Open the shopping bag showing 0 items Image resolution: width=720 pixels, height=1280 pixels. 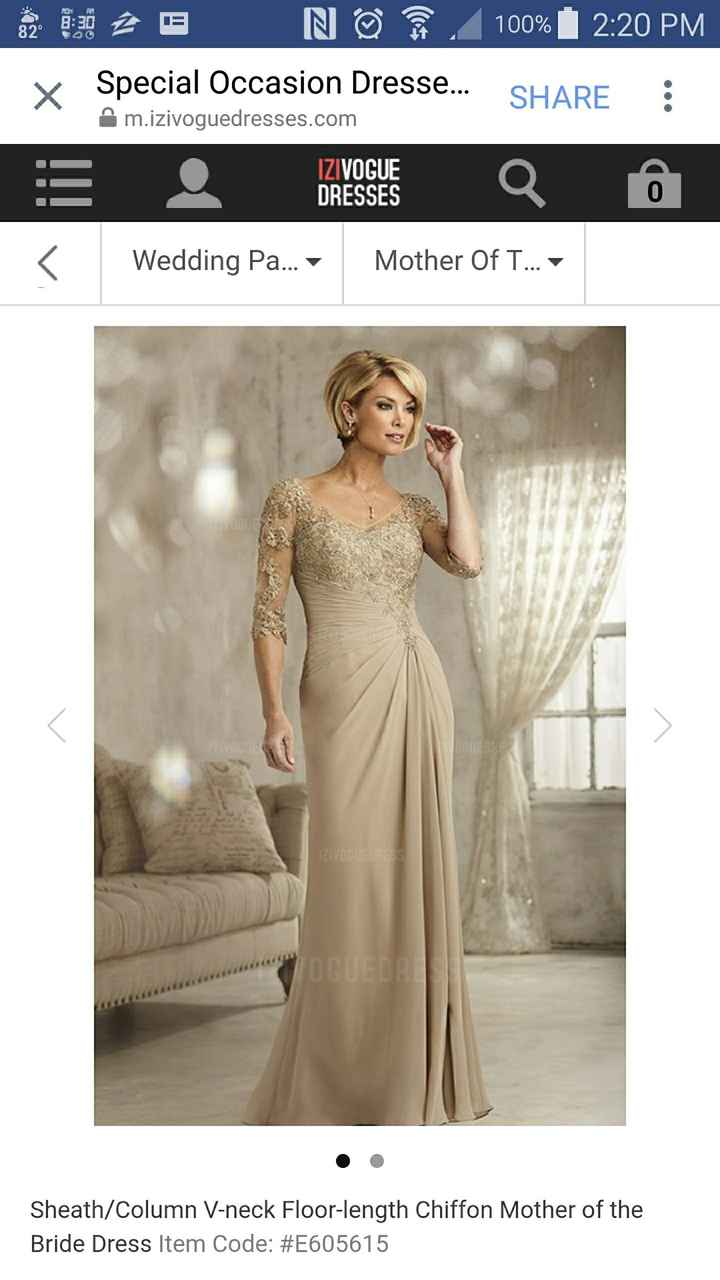(x=654, y=183)
